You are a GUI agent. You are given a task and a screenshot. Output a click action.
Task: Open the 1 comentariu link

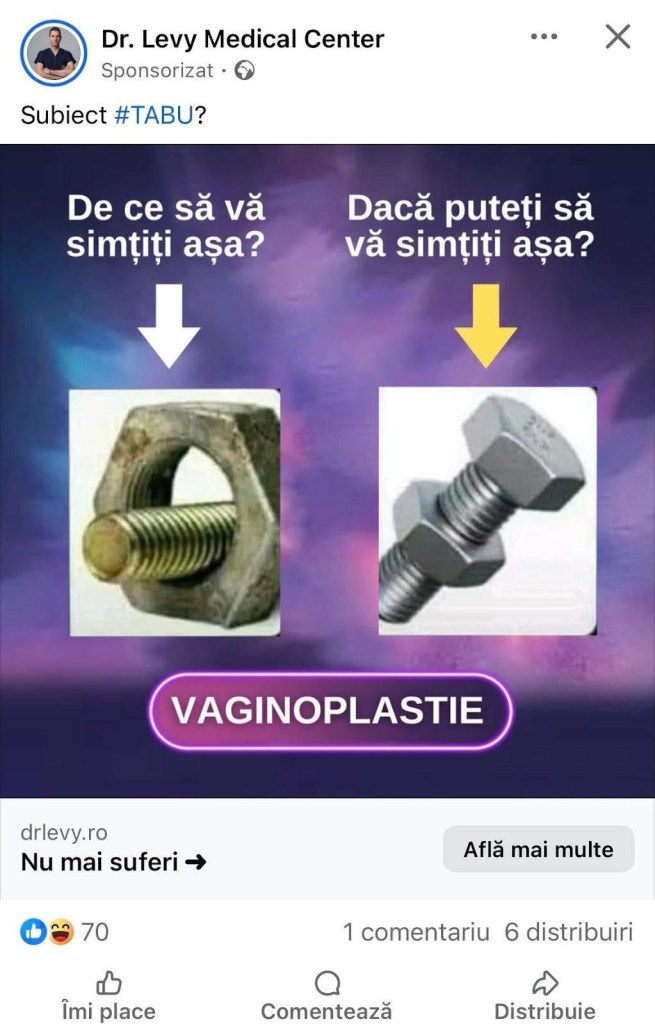415,932
